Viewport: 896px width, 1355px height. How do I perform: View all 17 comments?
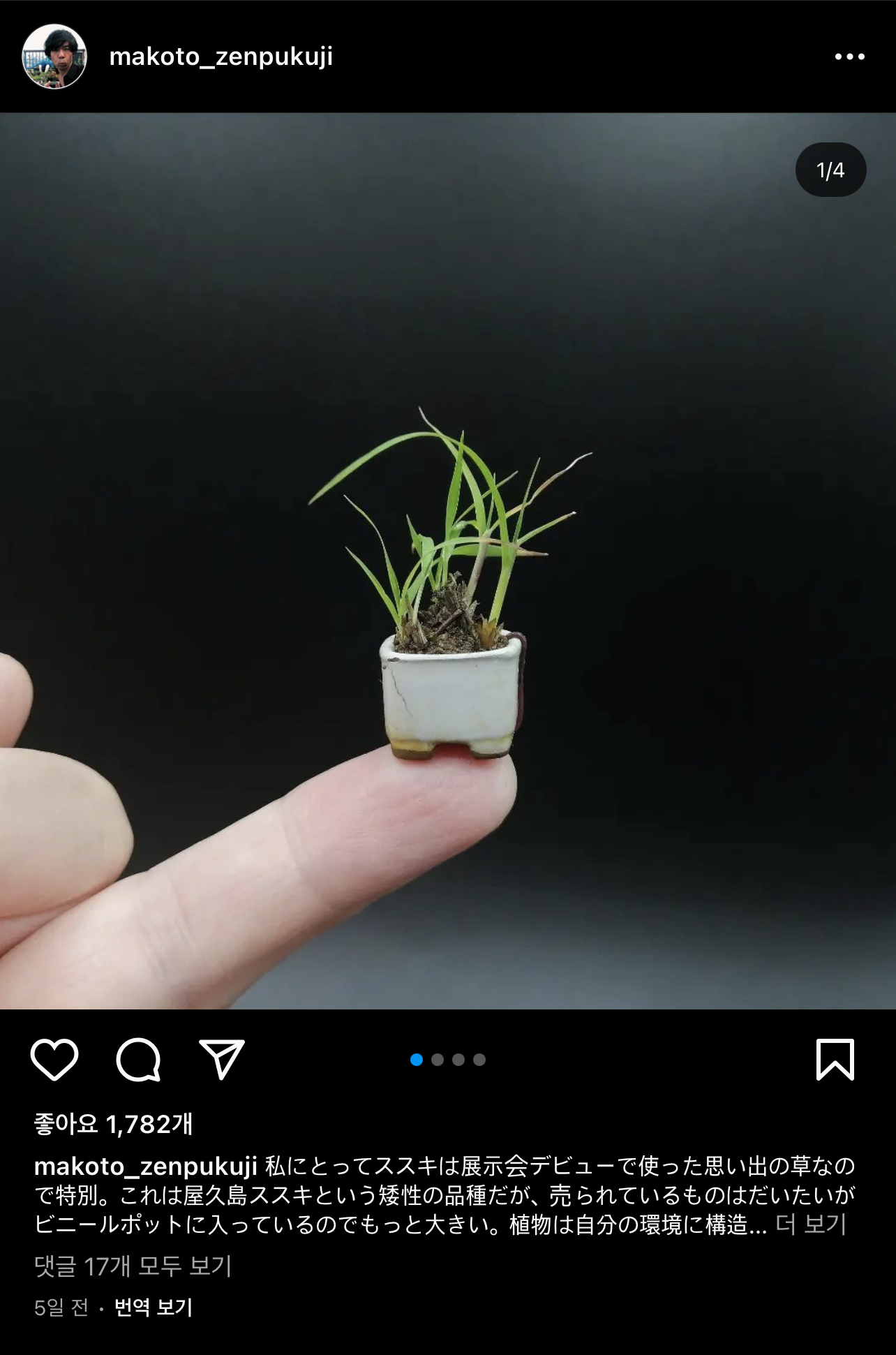pyautogui.click(x=133, y=1266)
